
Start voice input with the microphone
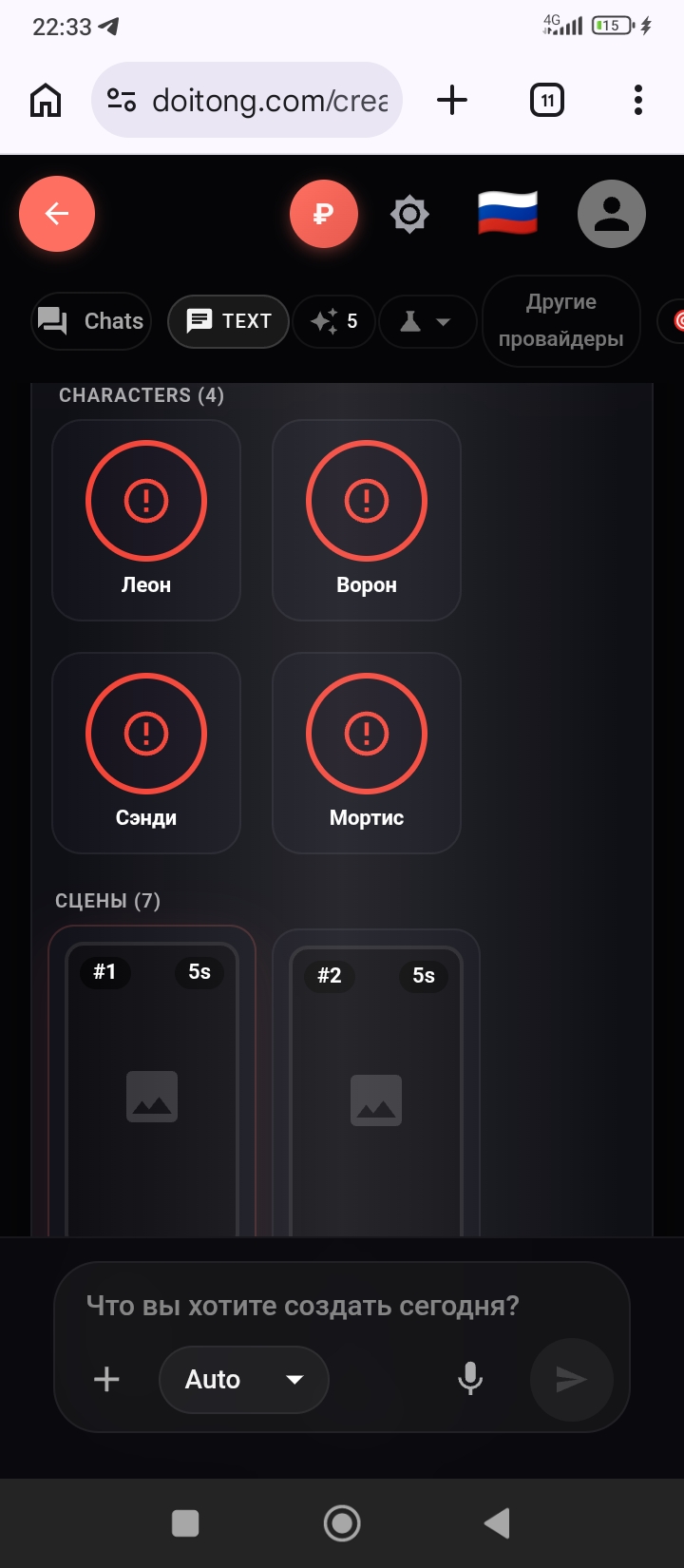[x=470, y=1380]
